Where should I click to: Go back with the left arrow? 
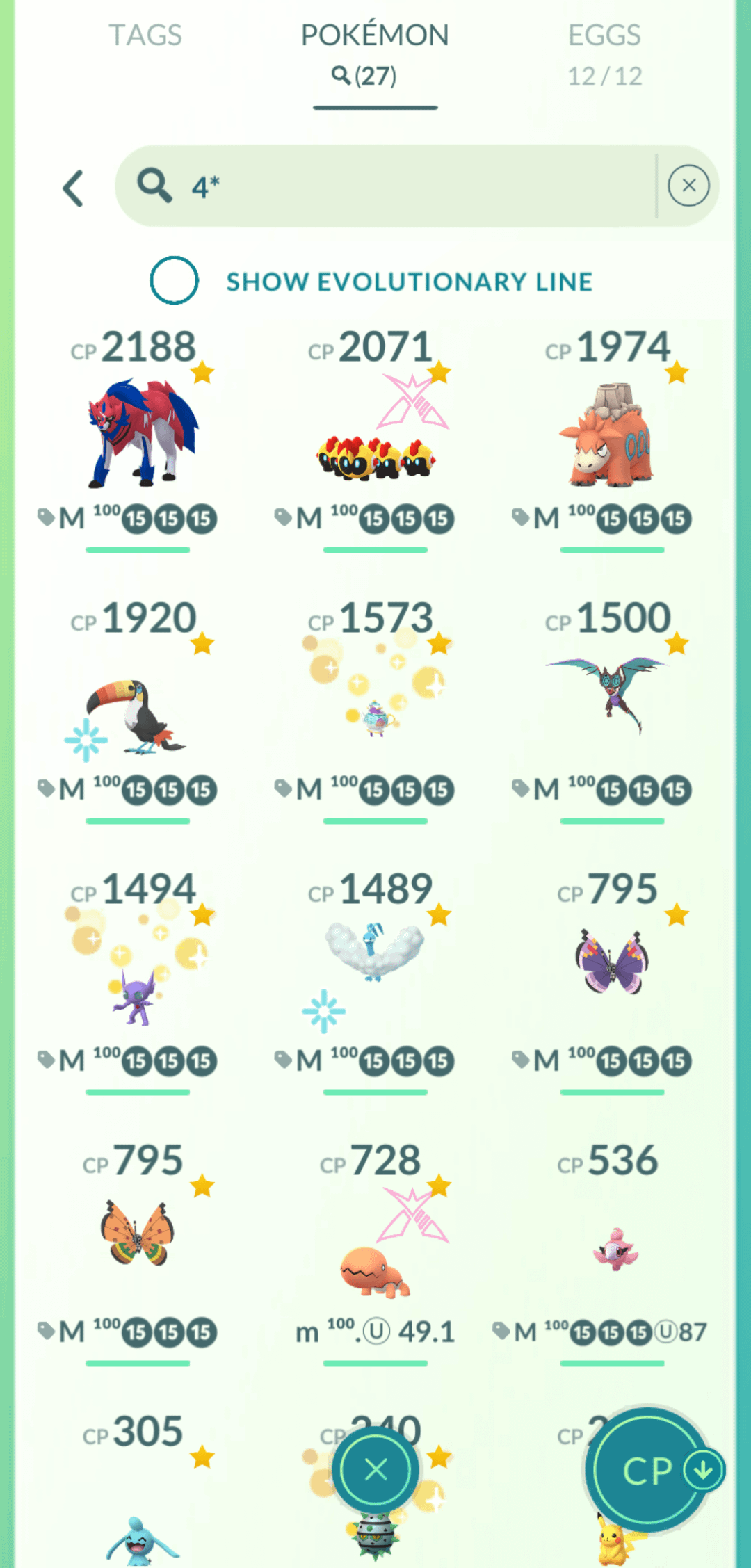[x=73, y=188]
